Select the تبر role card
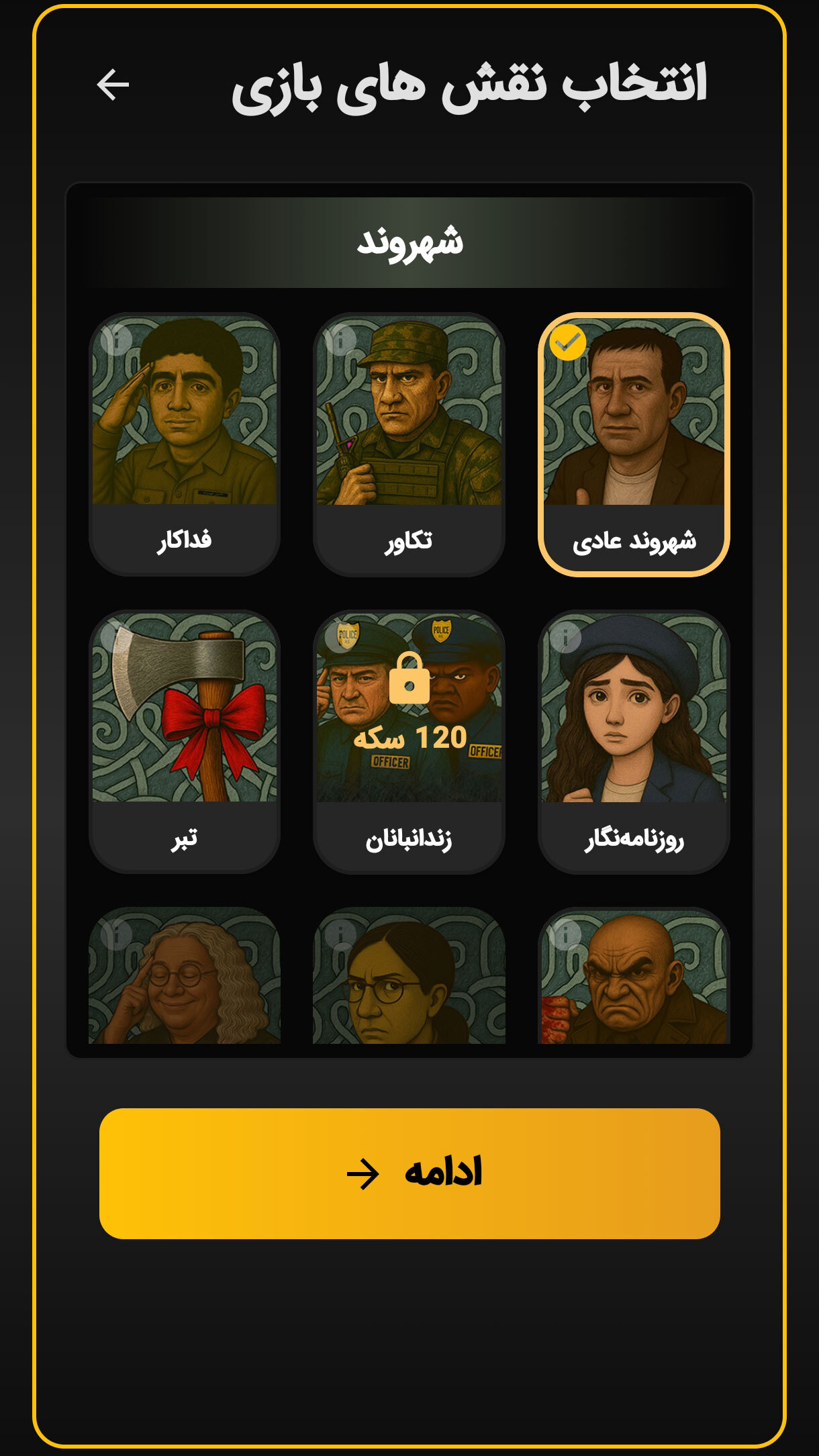Screen dimensions: 819x1456 point(185,741)
